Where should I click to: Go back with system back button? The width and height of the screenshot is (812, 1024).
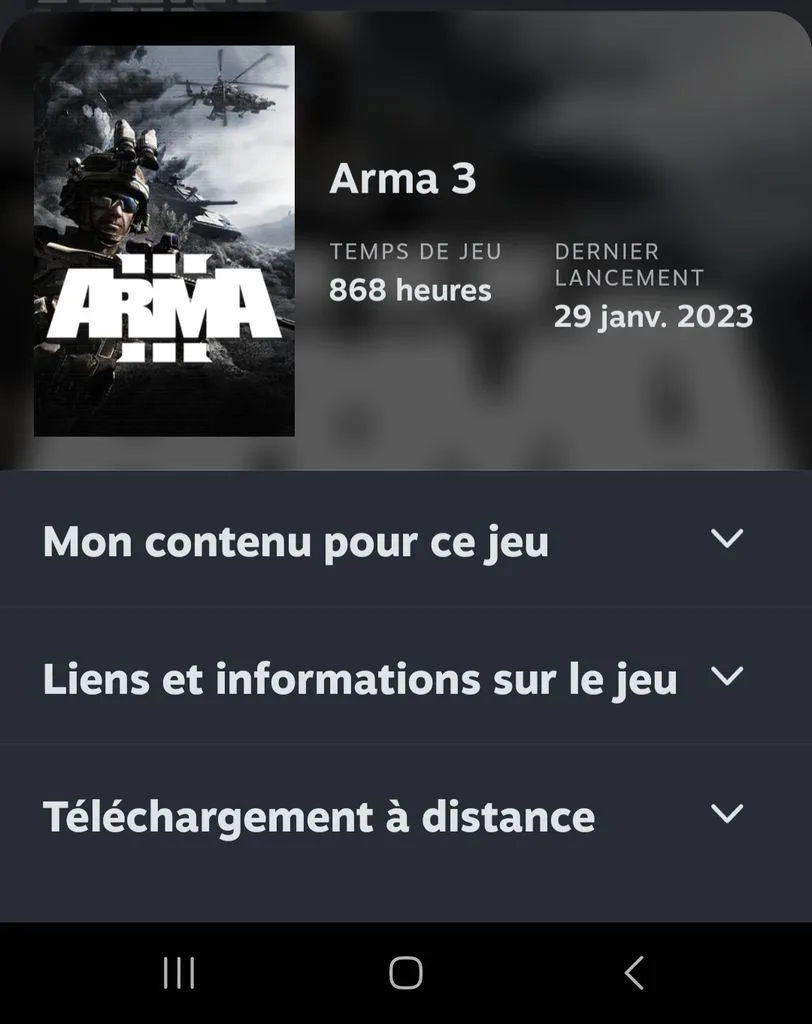(634, 973)
